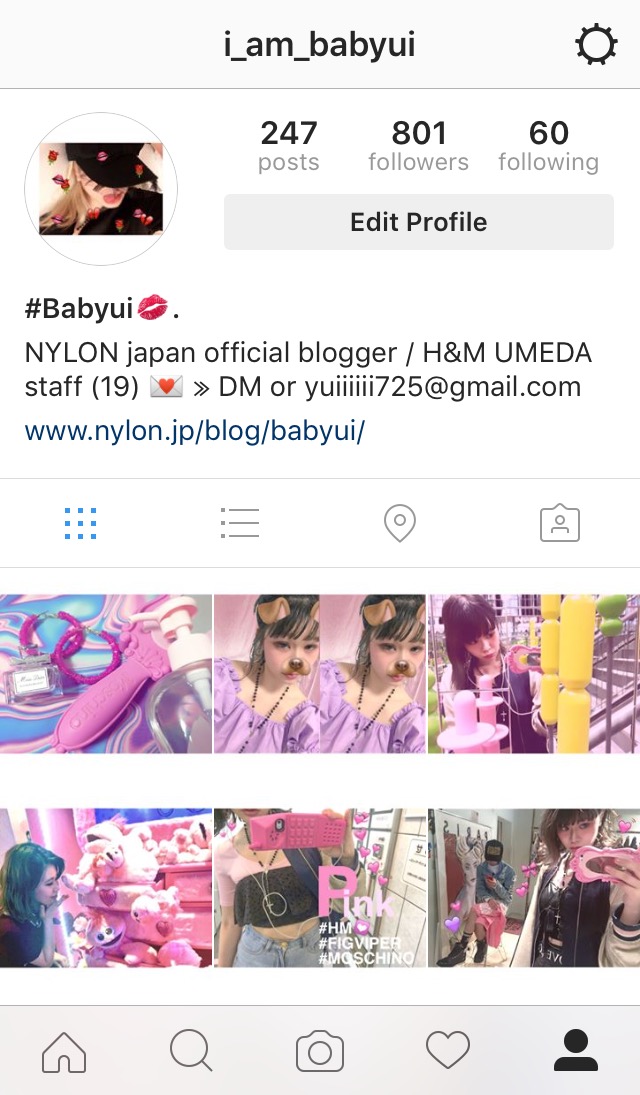Tap the Edit Profile button
Screen dimensions: 640x1095
418,222
